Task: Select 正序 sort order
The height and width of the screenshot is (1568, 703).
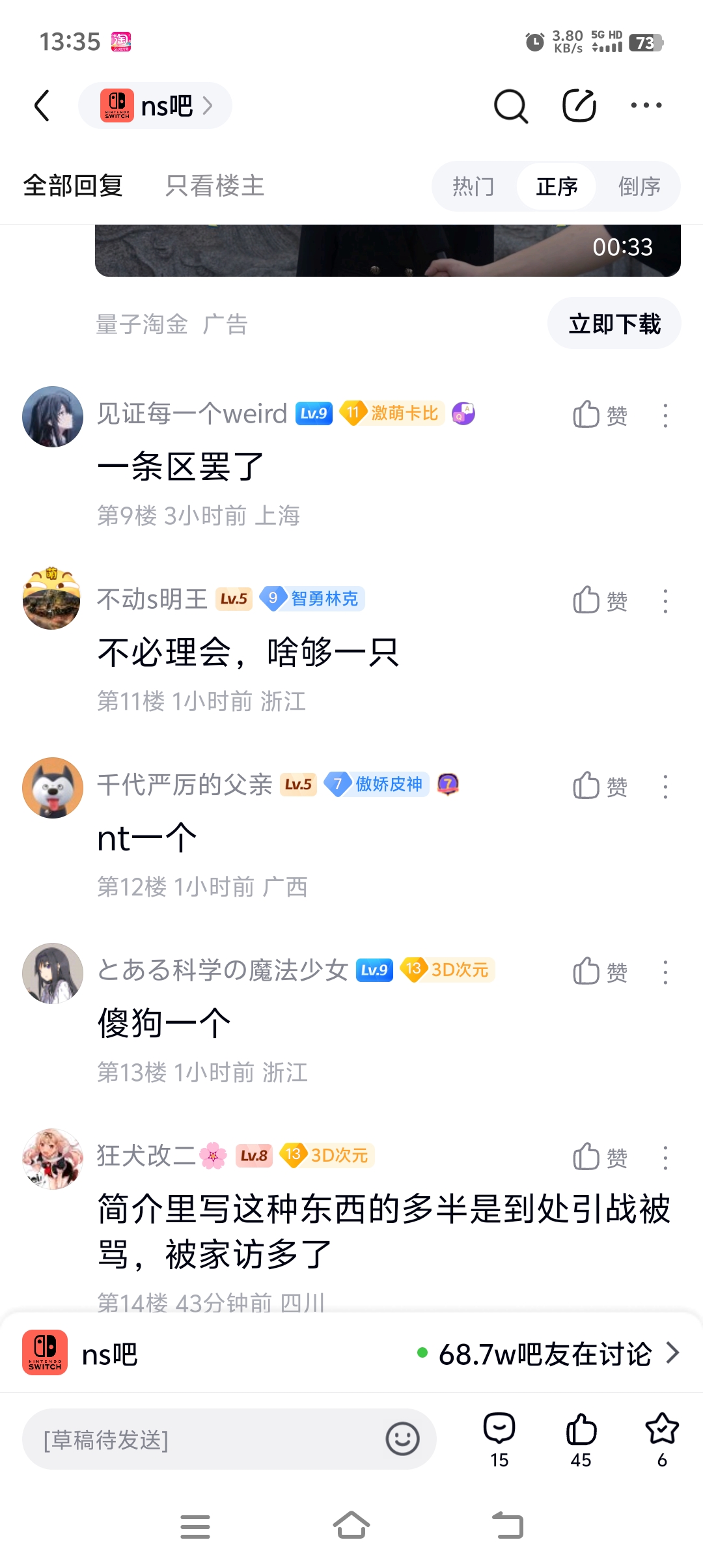Action: [557, 187]
